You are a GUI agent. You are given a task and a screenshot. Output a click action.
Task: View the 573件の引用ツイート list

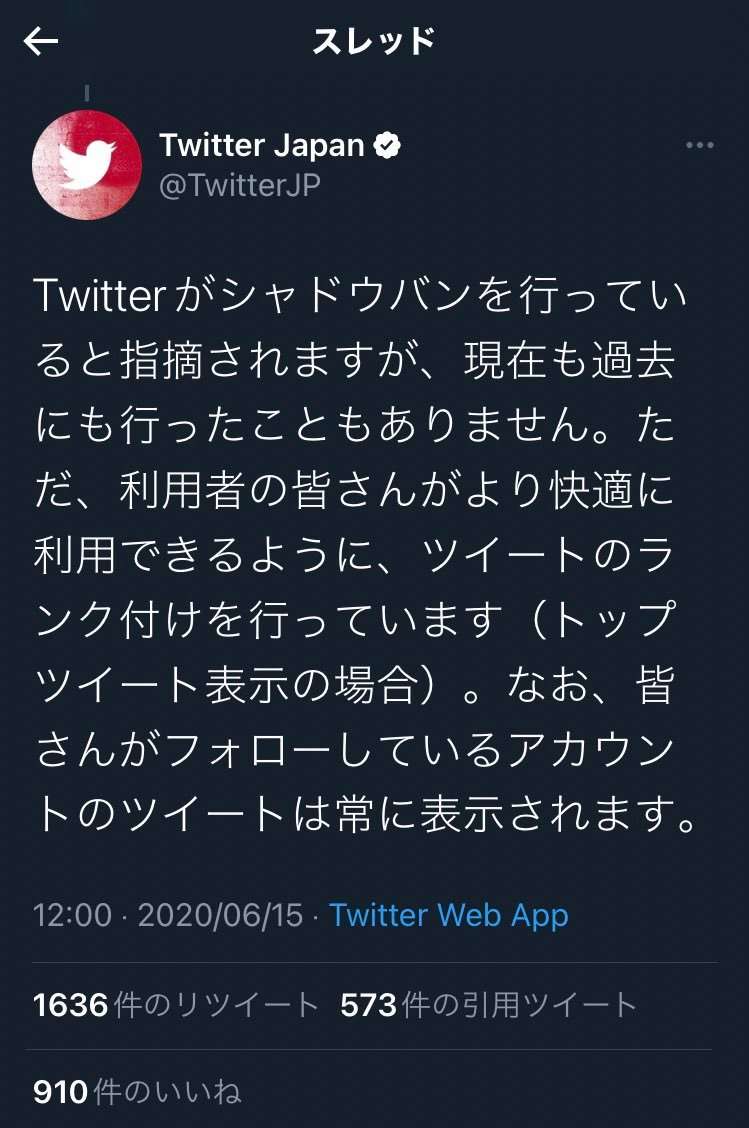[x=488, y=1005]
